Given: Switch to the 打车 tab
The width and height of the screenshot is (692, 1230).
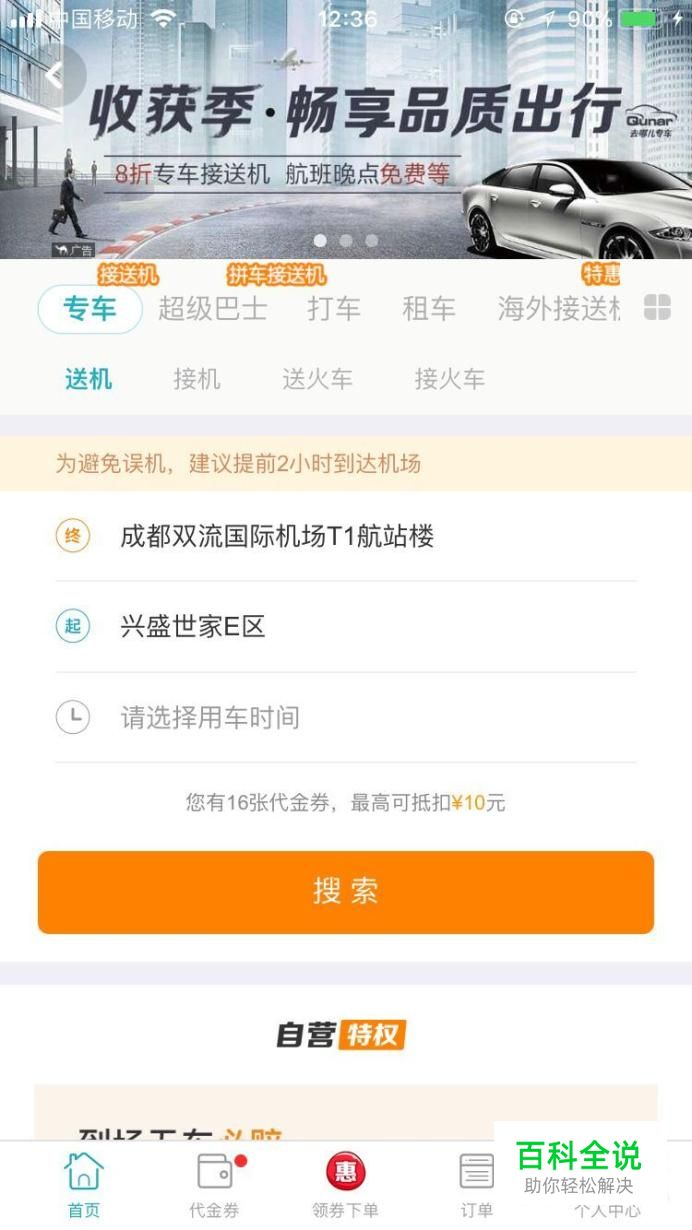Looking at the screenshot, I should (334, 309).
